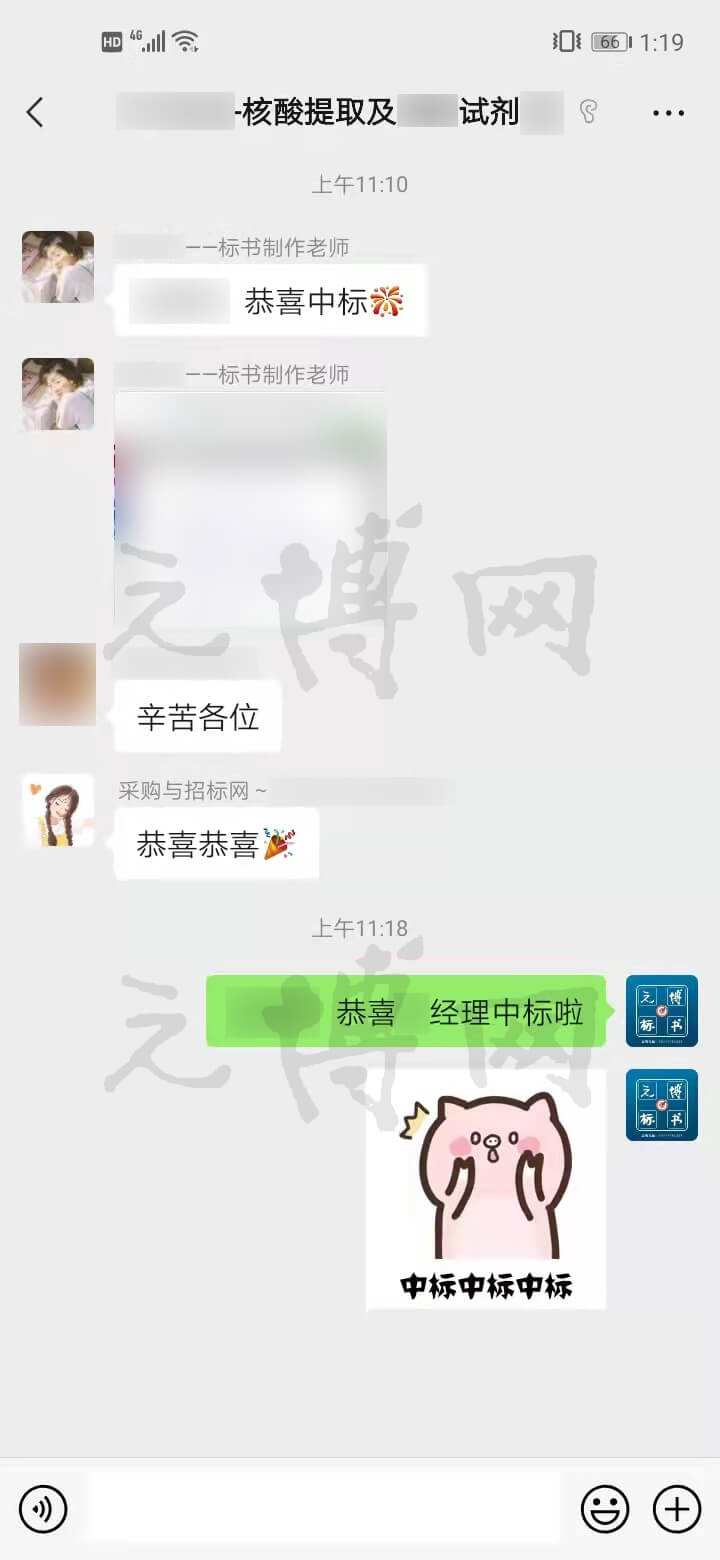The width and height of the screenshot is (720, 1560).
Task: Switch to voice message input
Action: pos(43,1509)
